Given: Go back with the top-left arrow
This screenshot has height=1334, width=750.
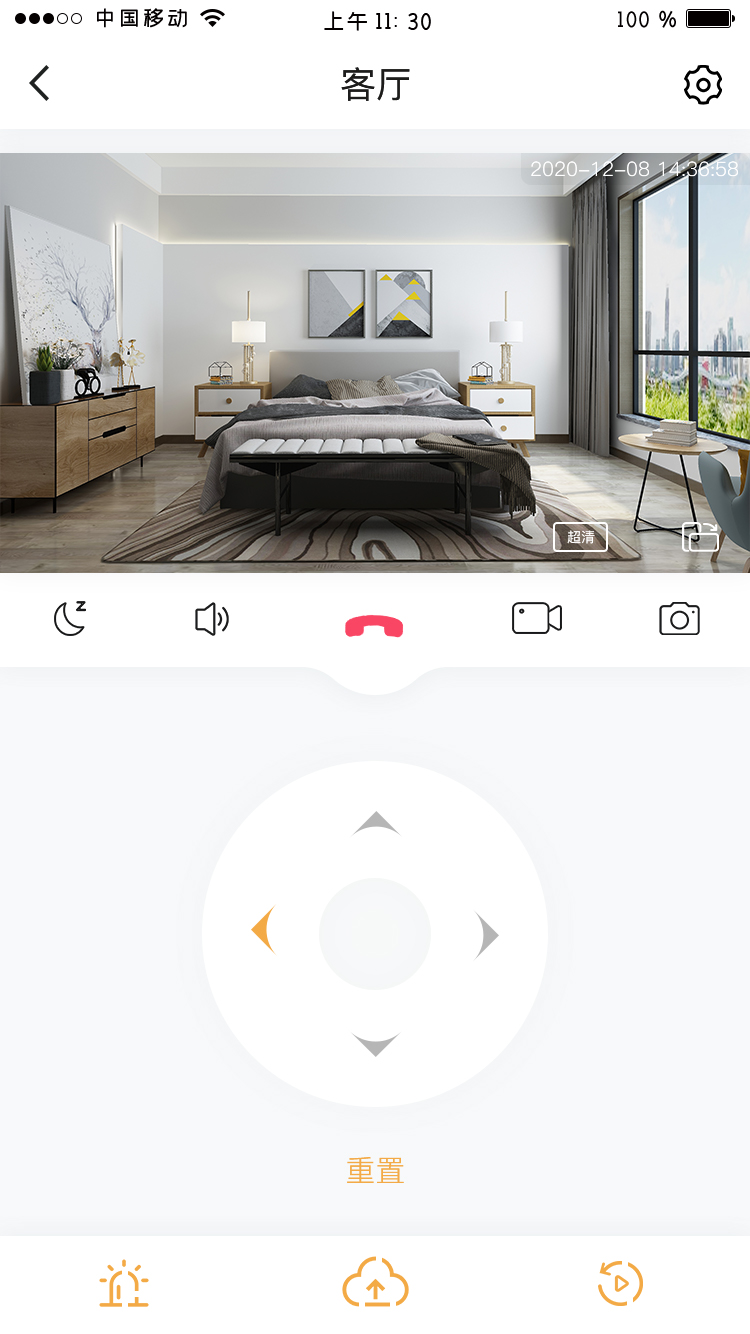Looking at the screenshot, I should click(40, 84).
